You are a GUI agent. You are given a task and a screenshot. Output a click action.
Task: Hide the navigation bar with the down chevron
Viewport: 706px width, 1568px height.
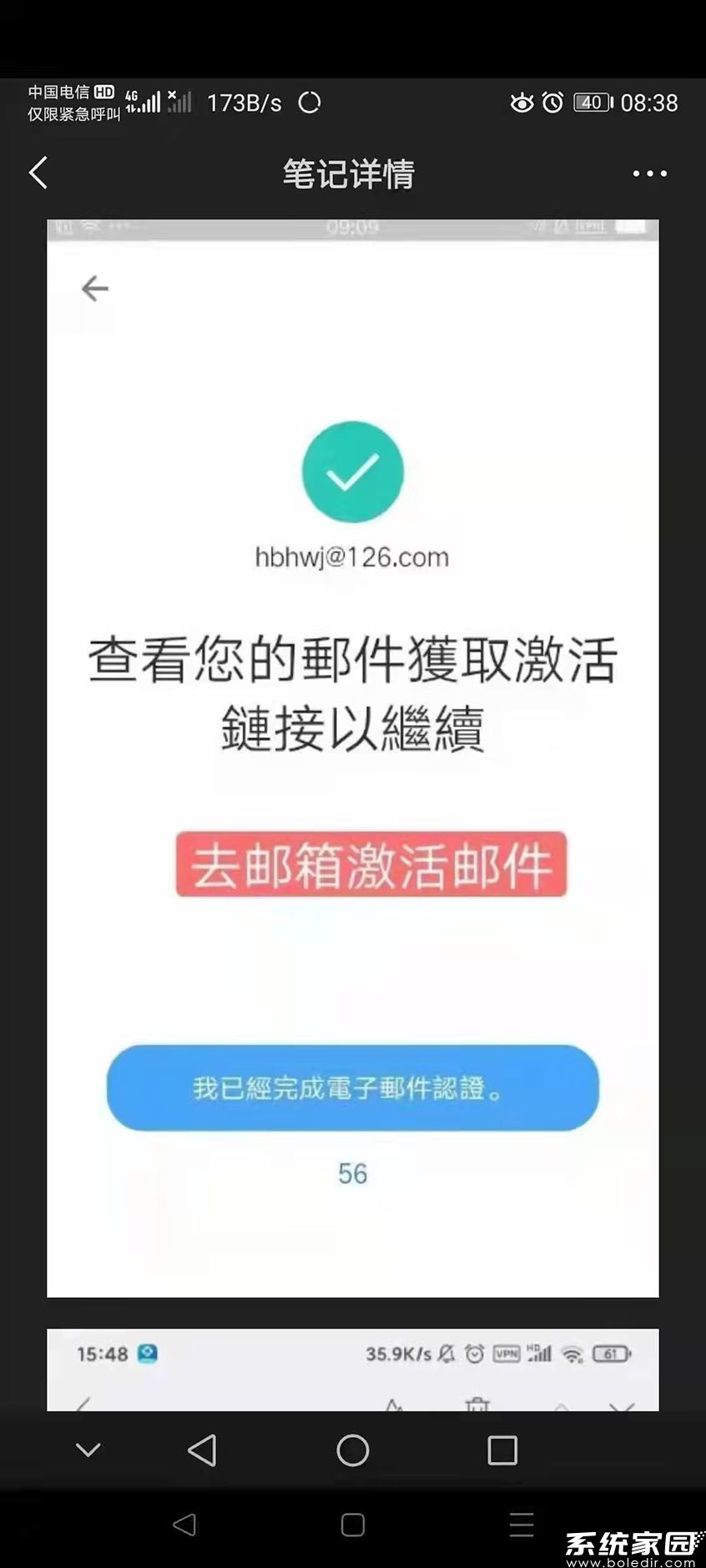click(88, 1450)
